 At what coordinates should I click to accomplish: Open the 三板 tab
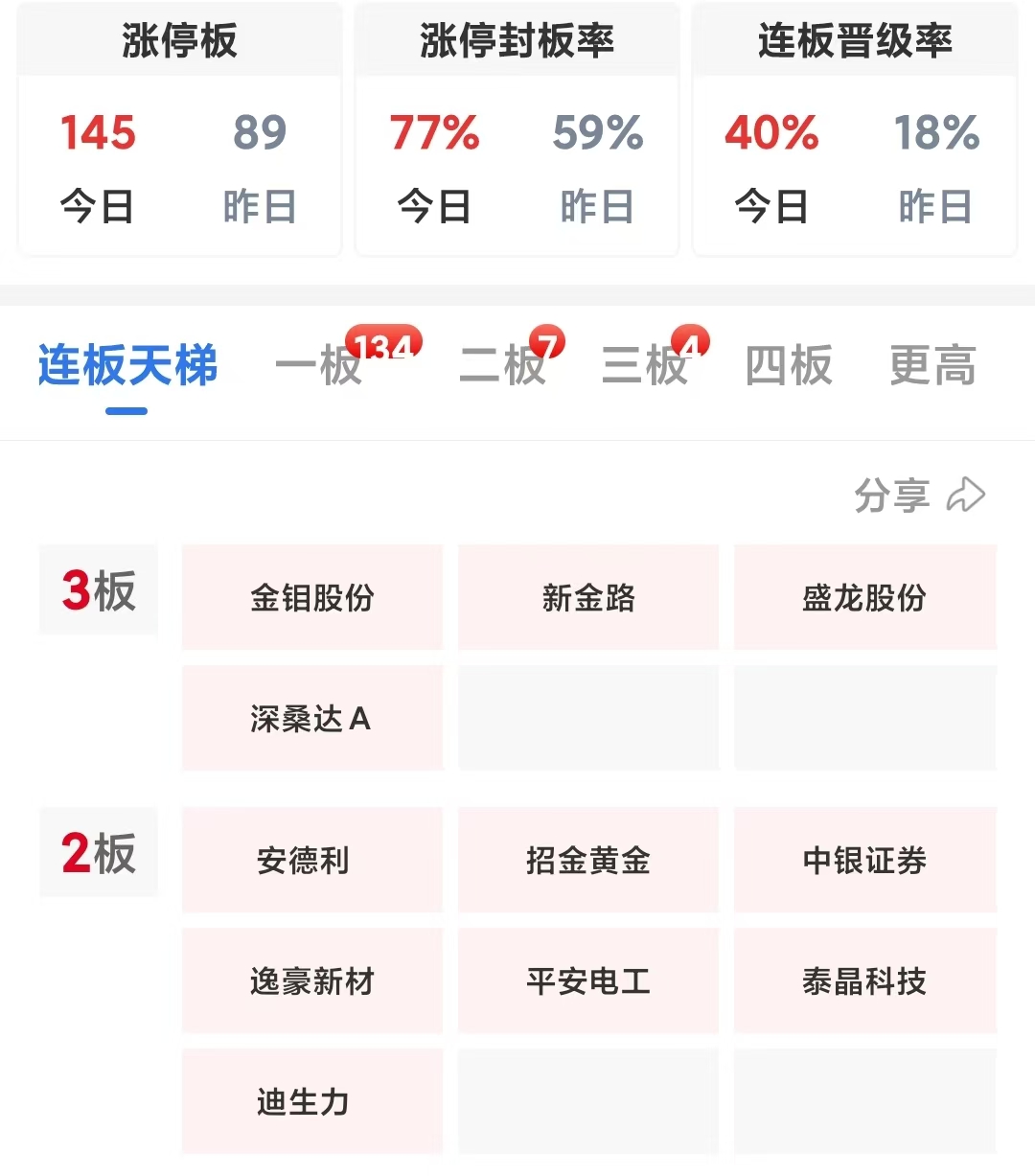coord(646,366)
